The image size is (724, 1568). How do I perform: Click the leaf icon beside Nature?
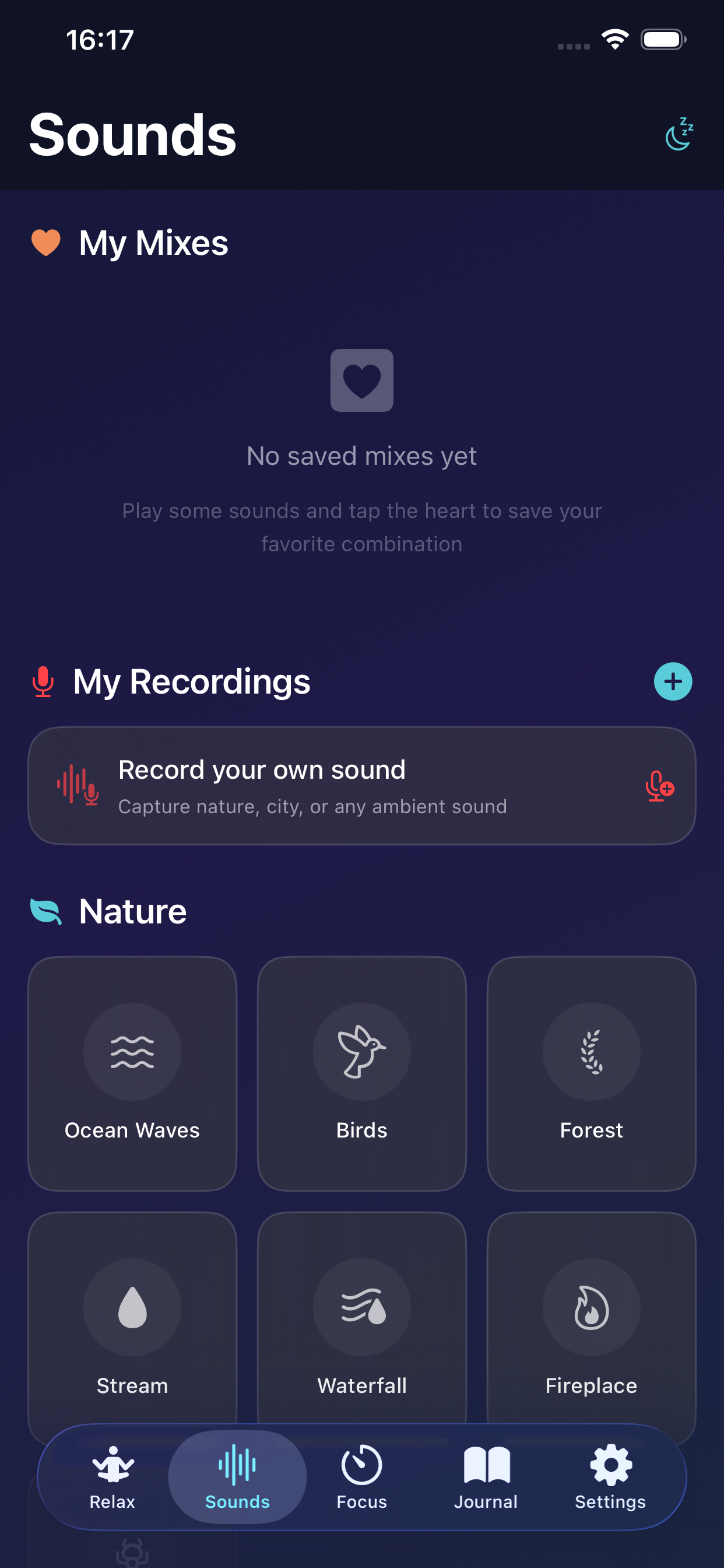pos(46,911)
